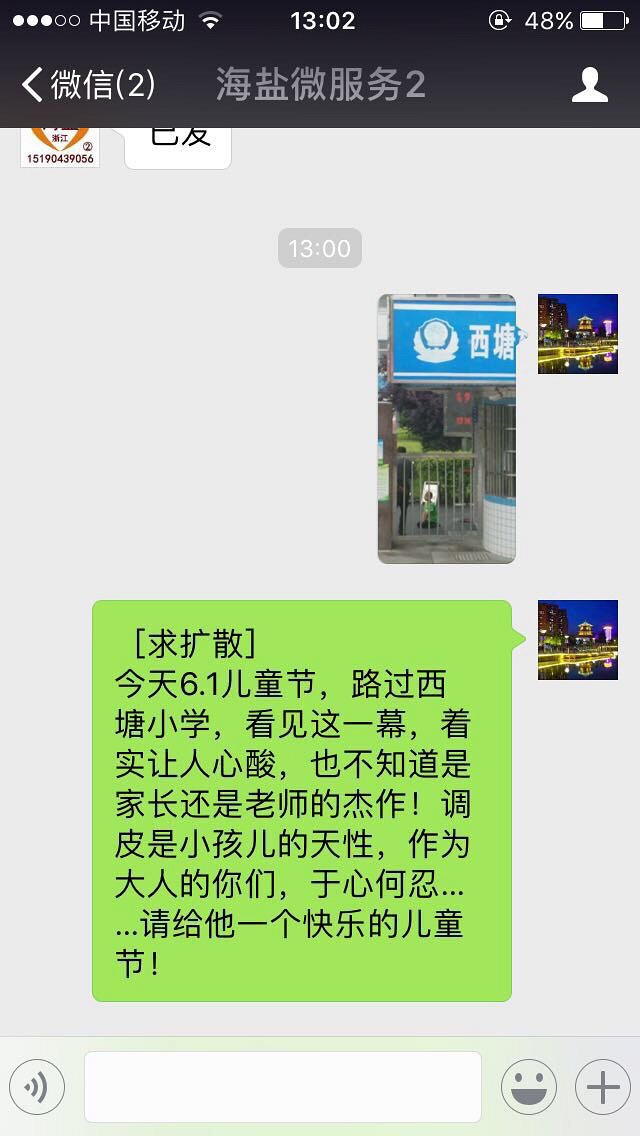Open group info via the profile icon

pyautogui.click(x=590, y=85)
